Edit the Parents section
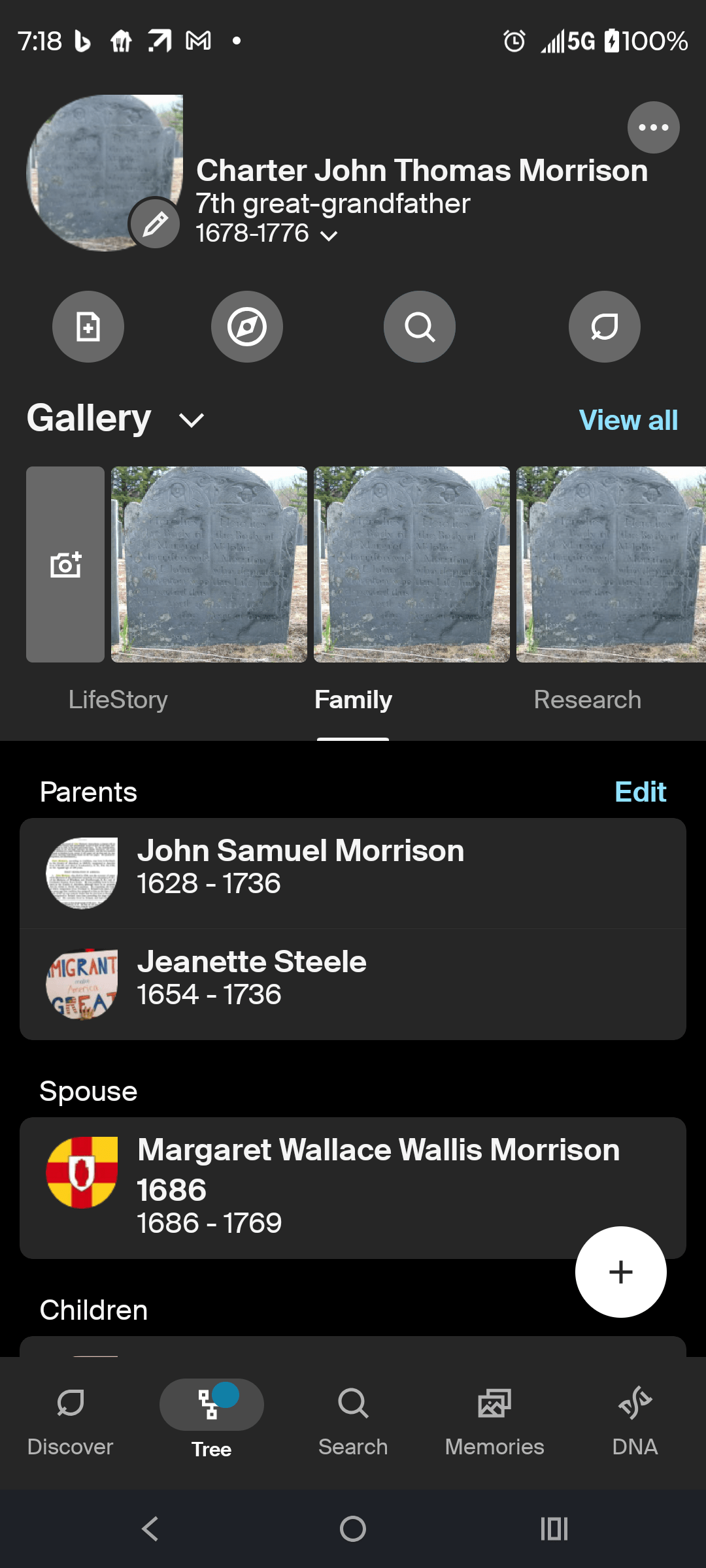Image resolution: width=706 pixels, height=1568 pixels. [x=640, y=791]
